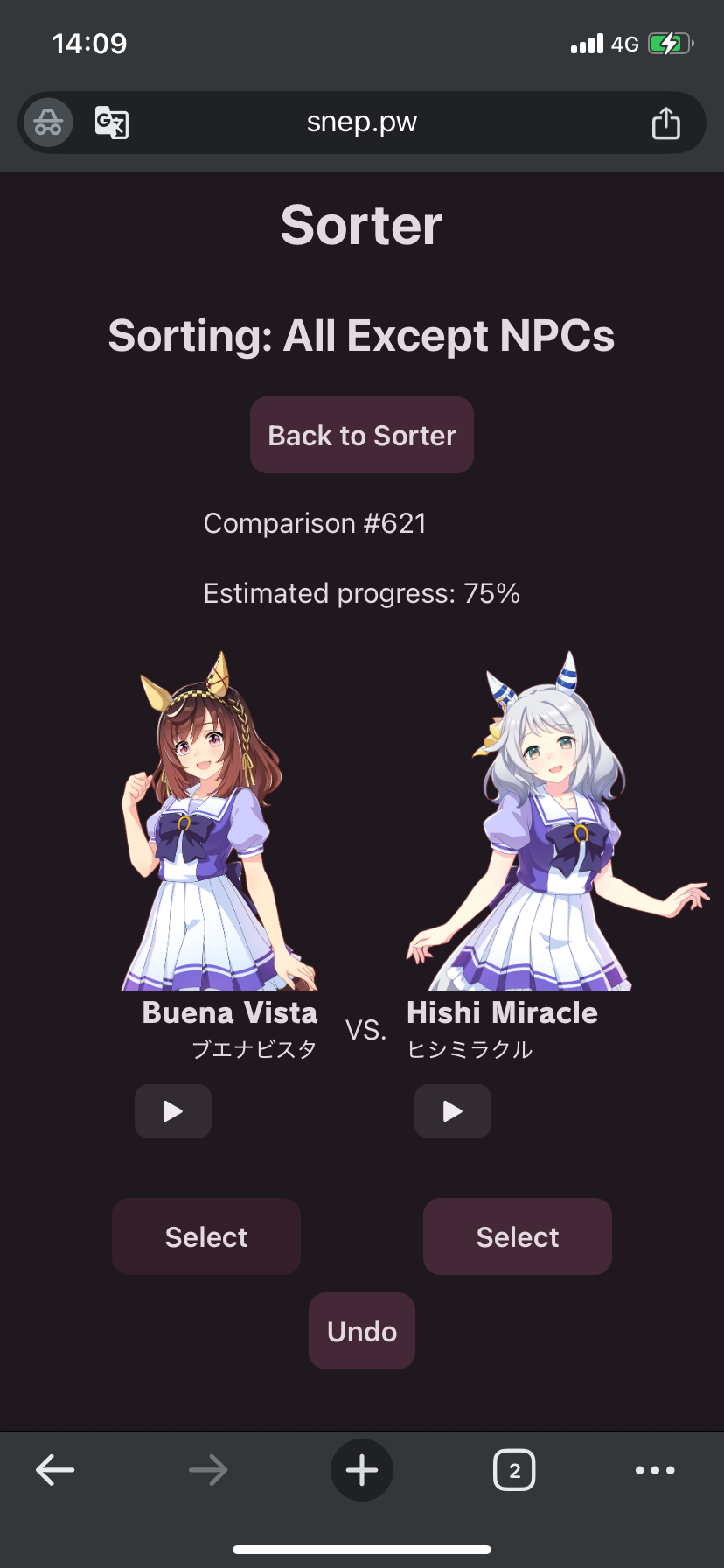The image size is (724, 1568).
Task: Open the tab switcher showing 2 tabs
Action: pyautogui.click(x=514, y=1470)
